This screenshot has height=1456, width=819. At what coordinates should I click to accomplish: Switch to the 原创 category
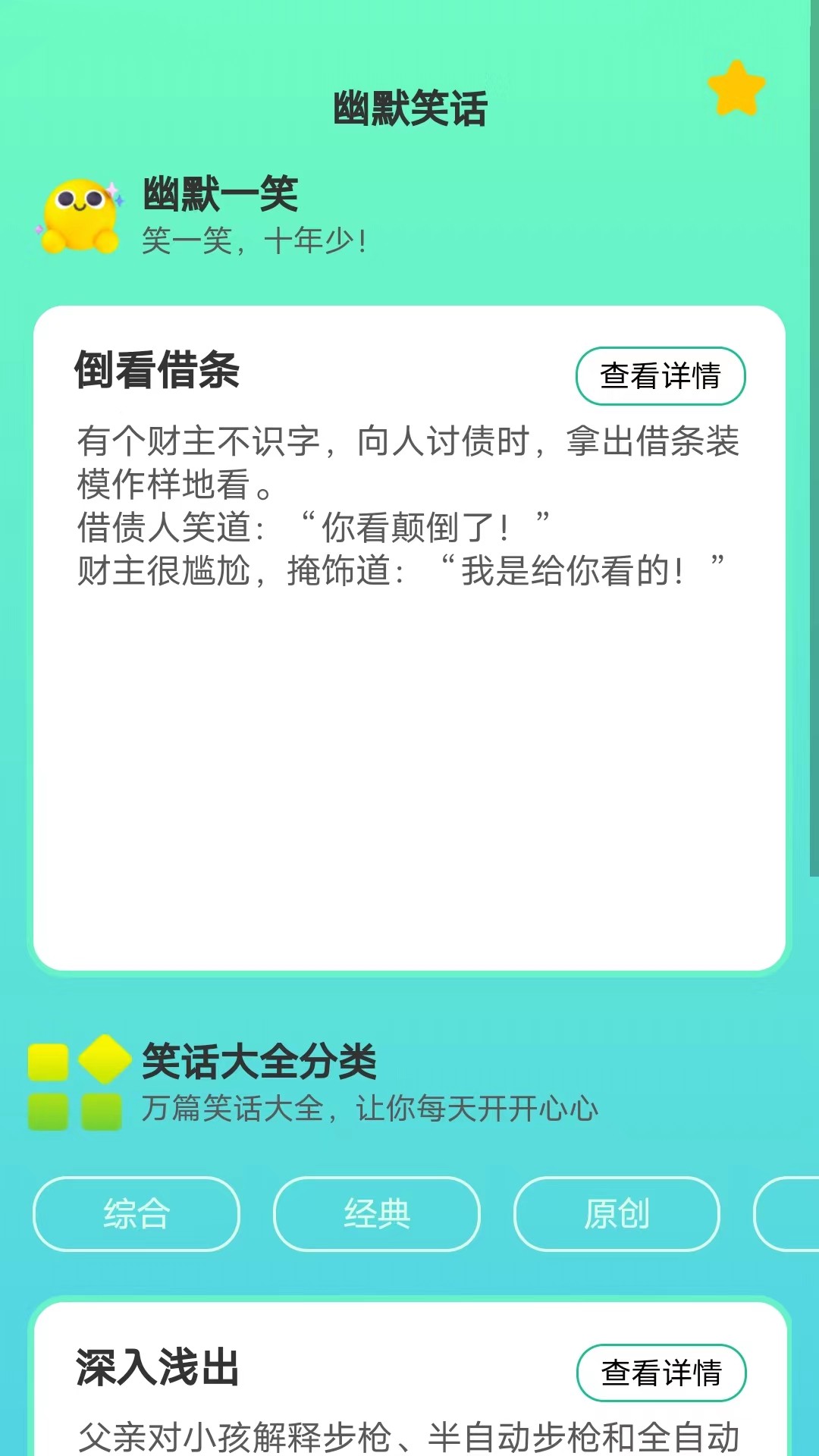(617, 1214)
